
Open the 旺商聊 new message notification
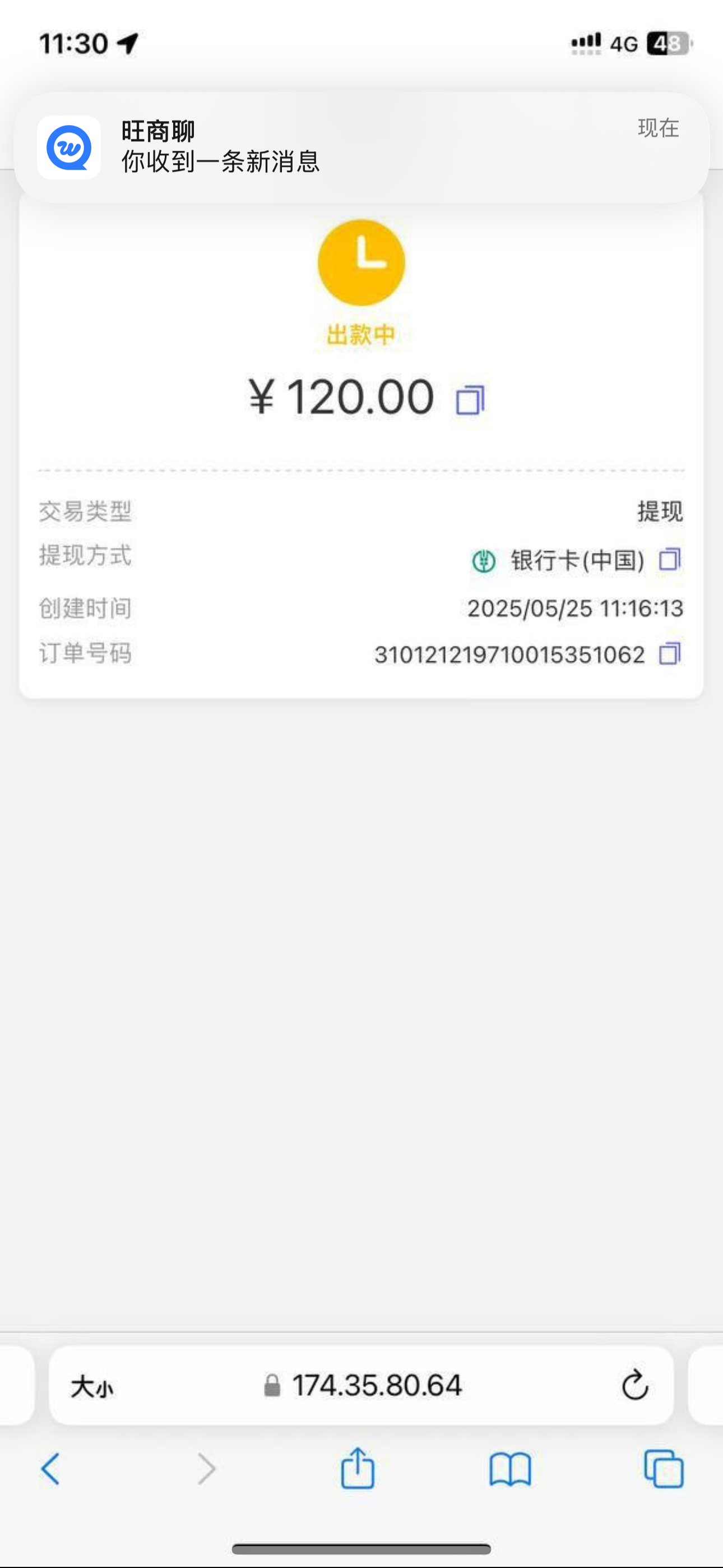coord(361,147)
